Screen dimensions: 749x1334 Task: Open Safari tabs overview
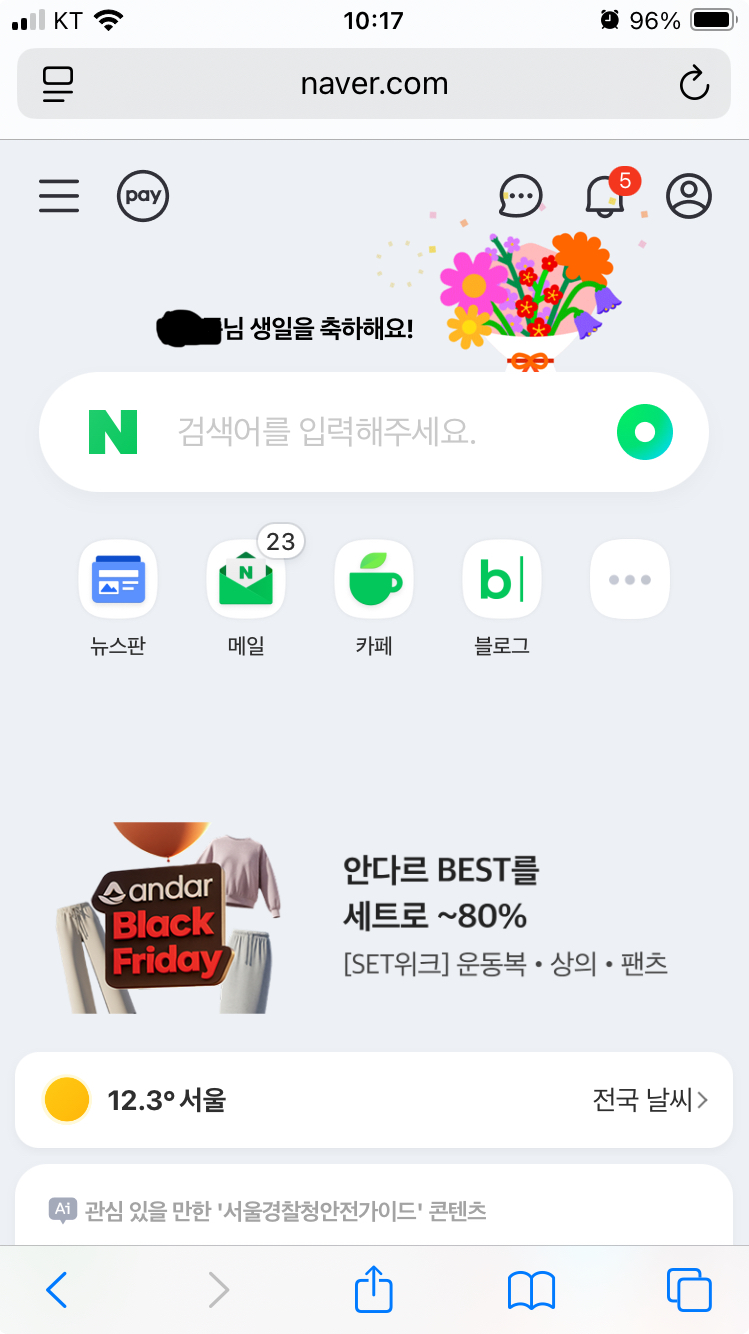[689, 1290]
